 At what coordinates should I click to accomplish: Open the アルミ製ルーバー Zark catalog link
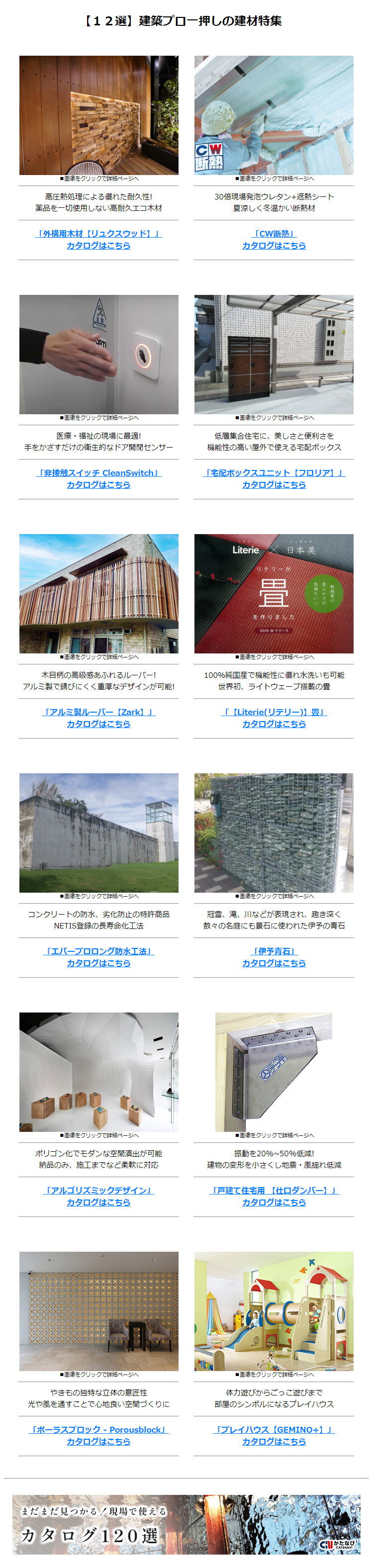[98, 718]
